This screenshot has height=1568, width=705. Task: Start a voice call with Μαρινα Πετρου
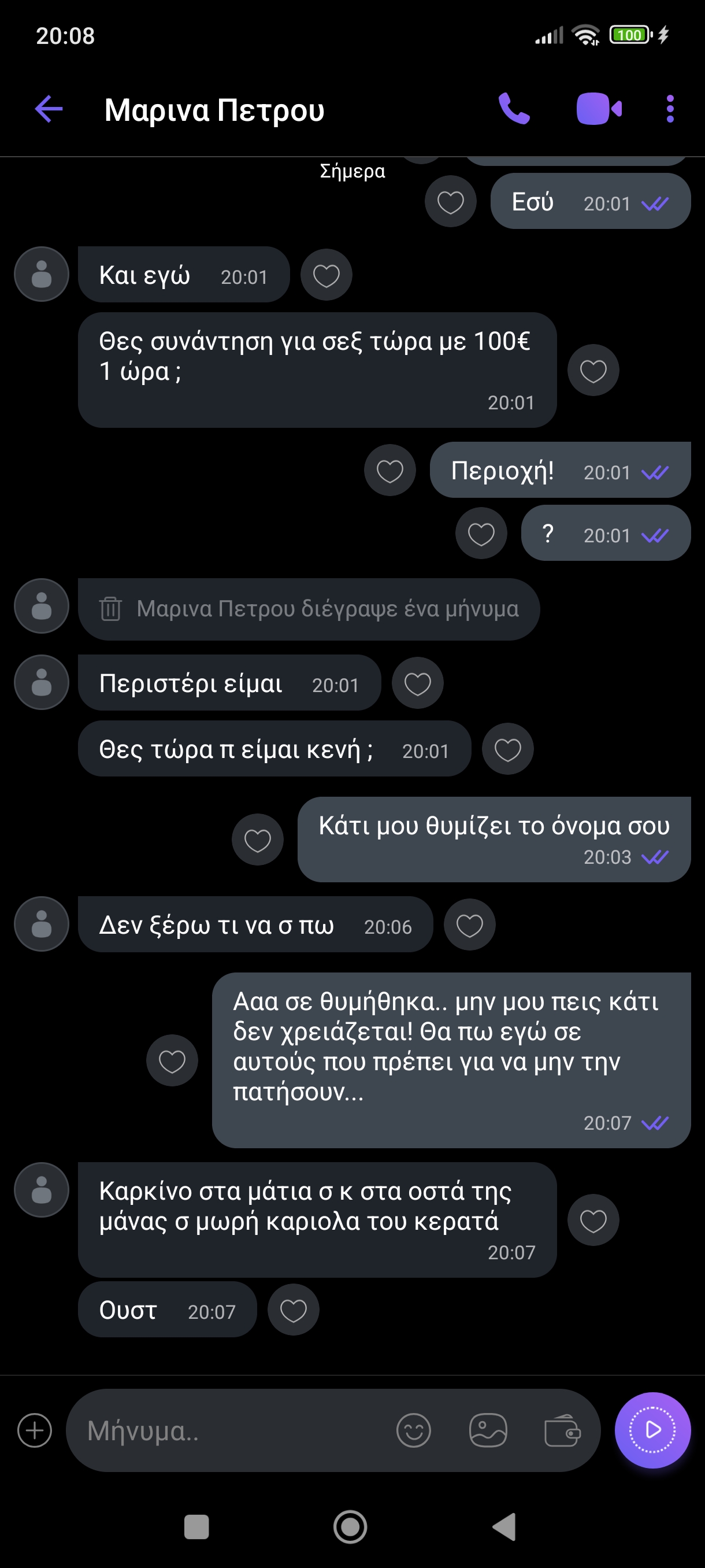coord(514,110)
